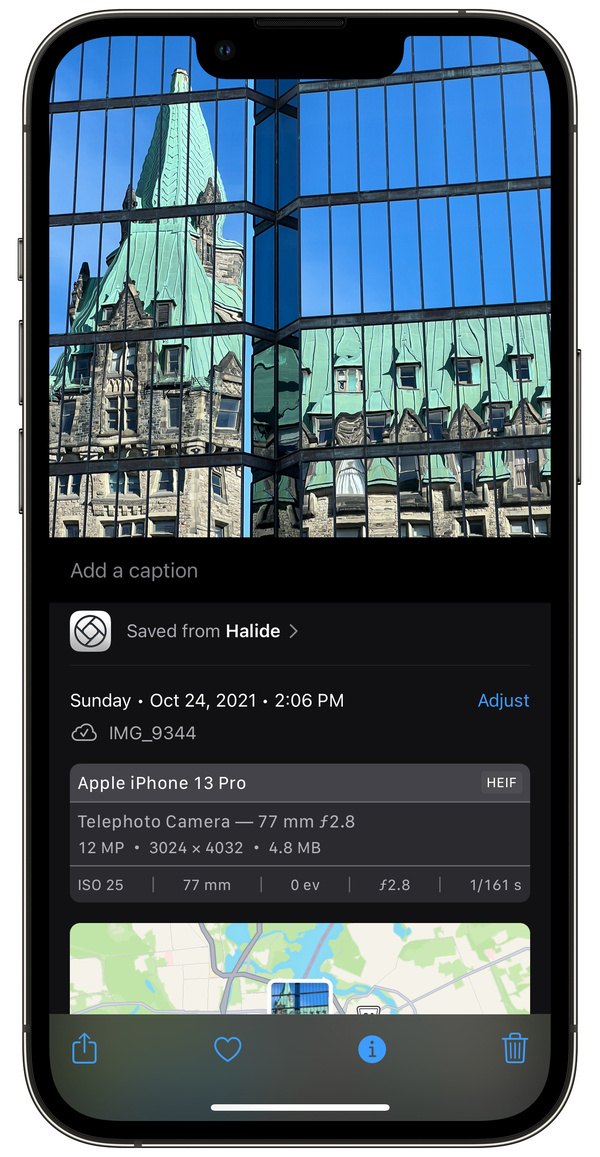Image resolution: width=600 pixels, height=1157 pixels.
Task: Add a caption to the photo
Action: tap(134, 571)
